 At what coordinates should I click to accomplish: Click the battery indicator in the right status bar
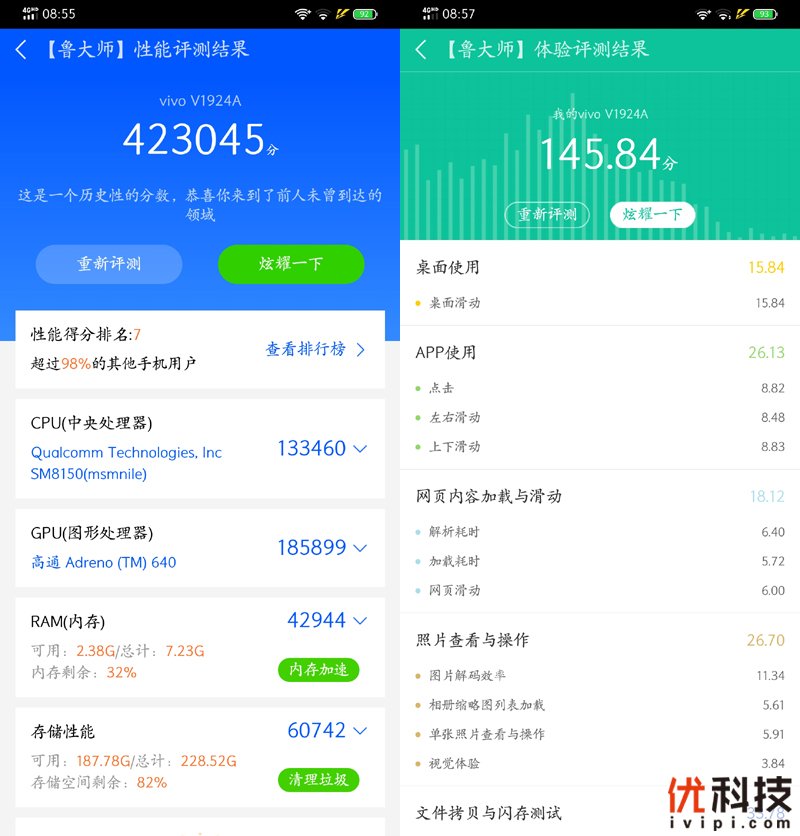pos(764,14)
